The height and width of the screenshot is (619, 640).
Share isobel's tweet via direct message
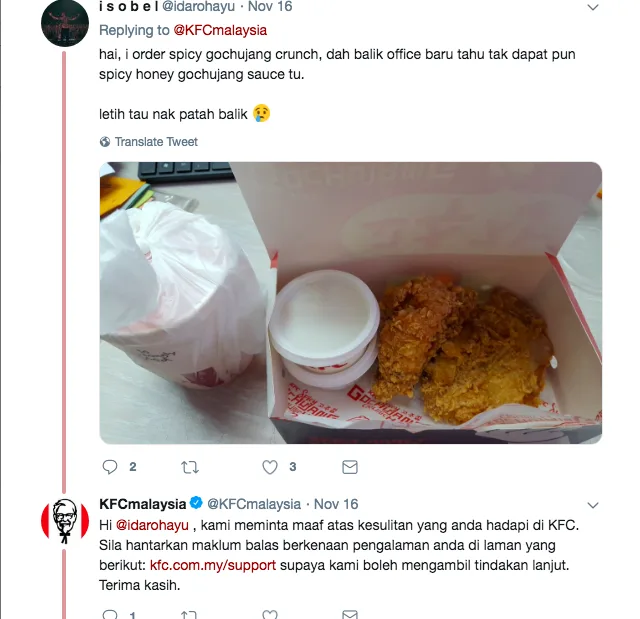pyautogui.click(x=350, y=467)
